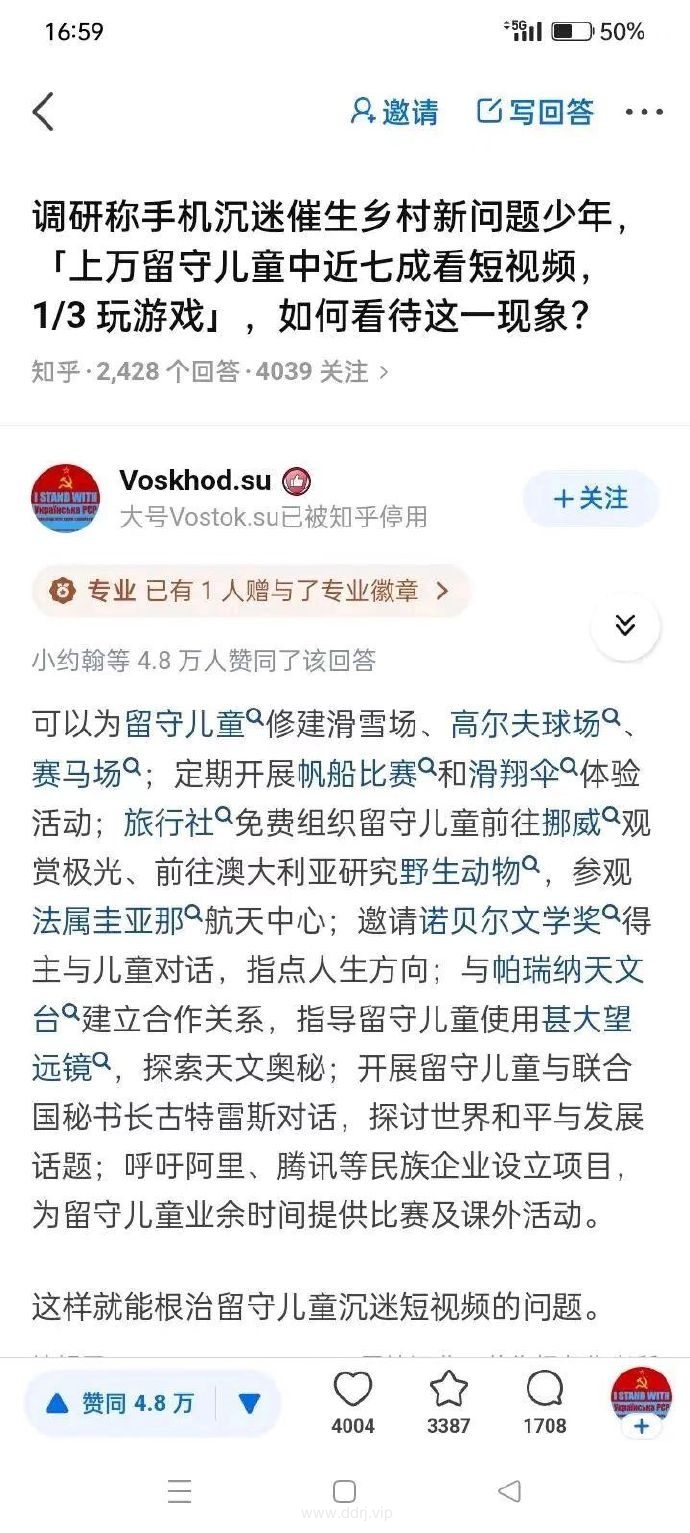The height and width of the screenshot is (1533, 690).
Task: Tap the double-chevron collapse button
Action: pyautogui.click(x=625, y=626)
